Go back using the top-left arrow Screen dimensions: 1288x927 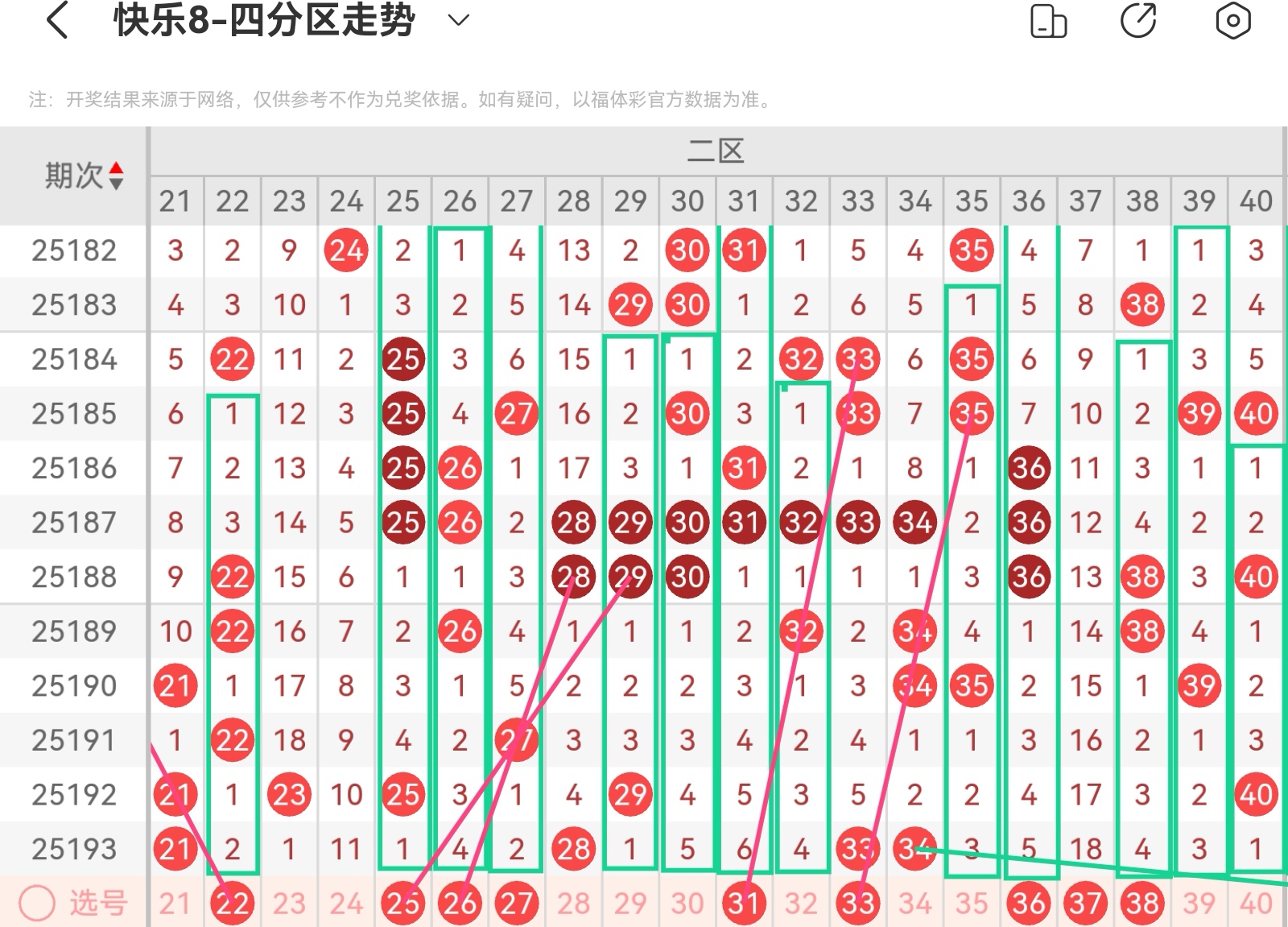coord(58,21)
